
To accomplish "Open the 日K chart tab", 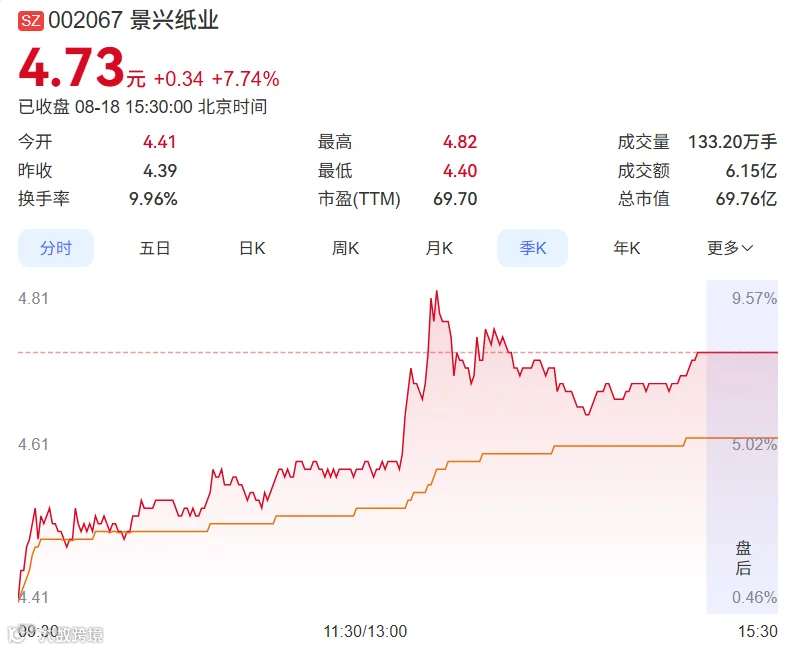I will pyautogui.click(x=252, y=248).
